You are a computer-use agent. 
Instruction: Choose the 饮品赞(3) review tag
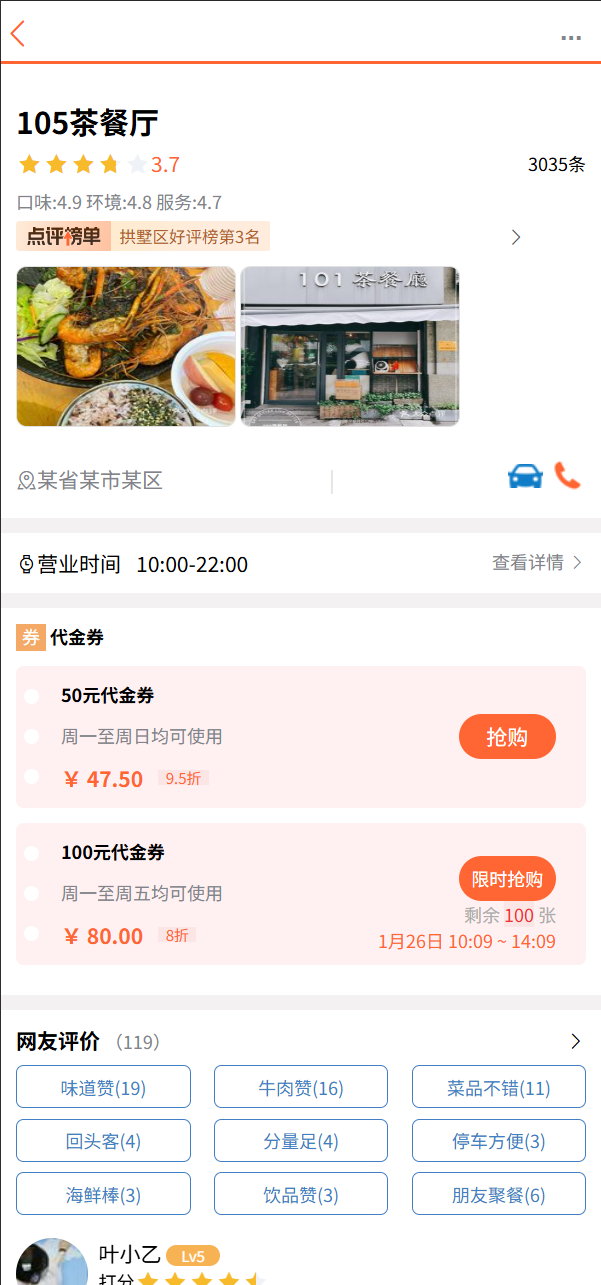pyautogui.click(x=301, y=1194)
